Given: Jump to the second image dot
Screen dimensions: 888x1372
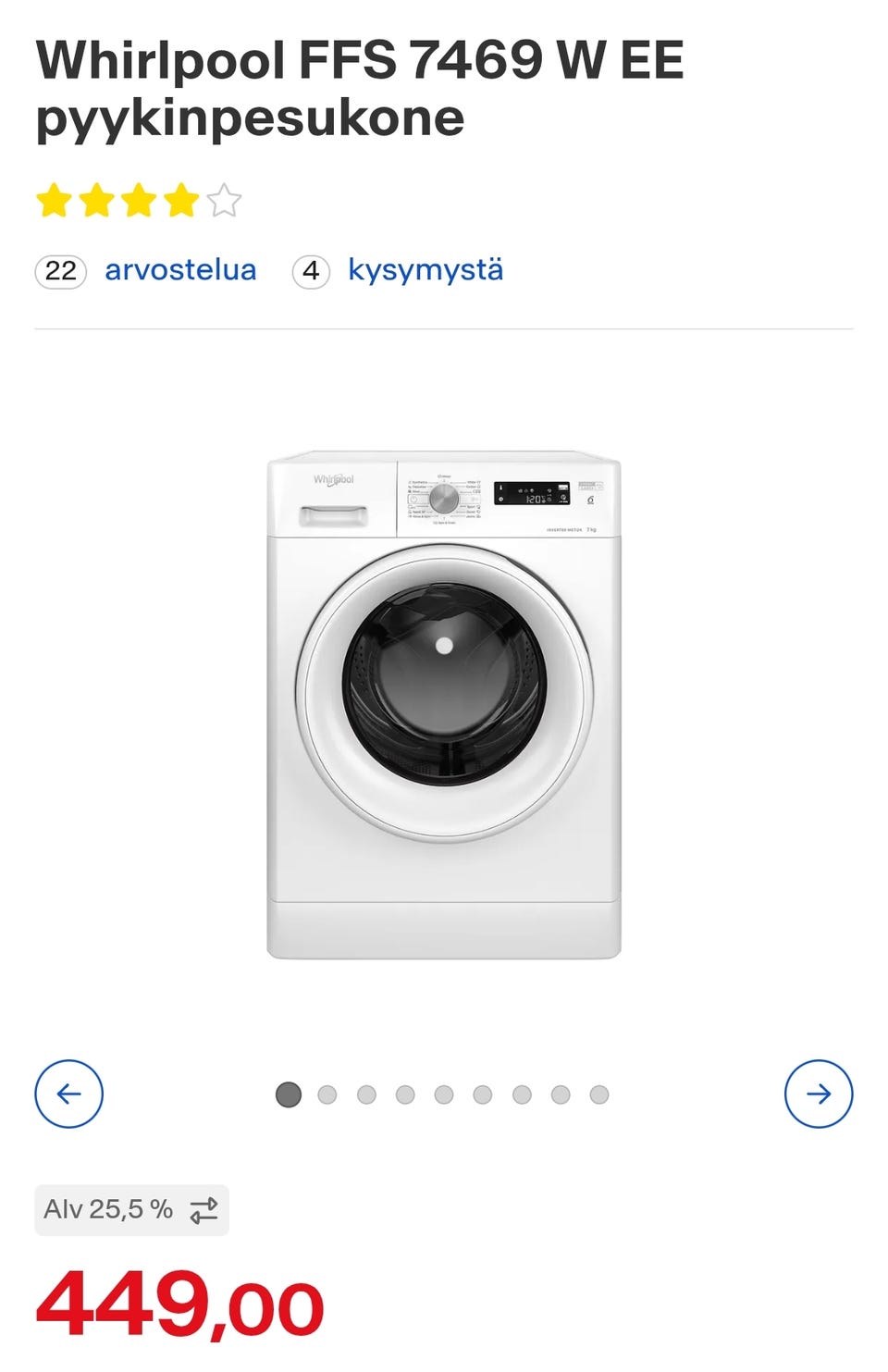Looking at the screenshot, I should pos(327,1094).
